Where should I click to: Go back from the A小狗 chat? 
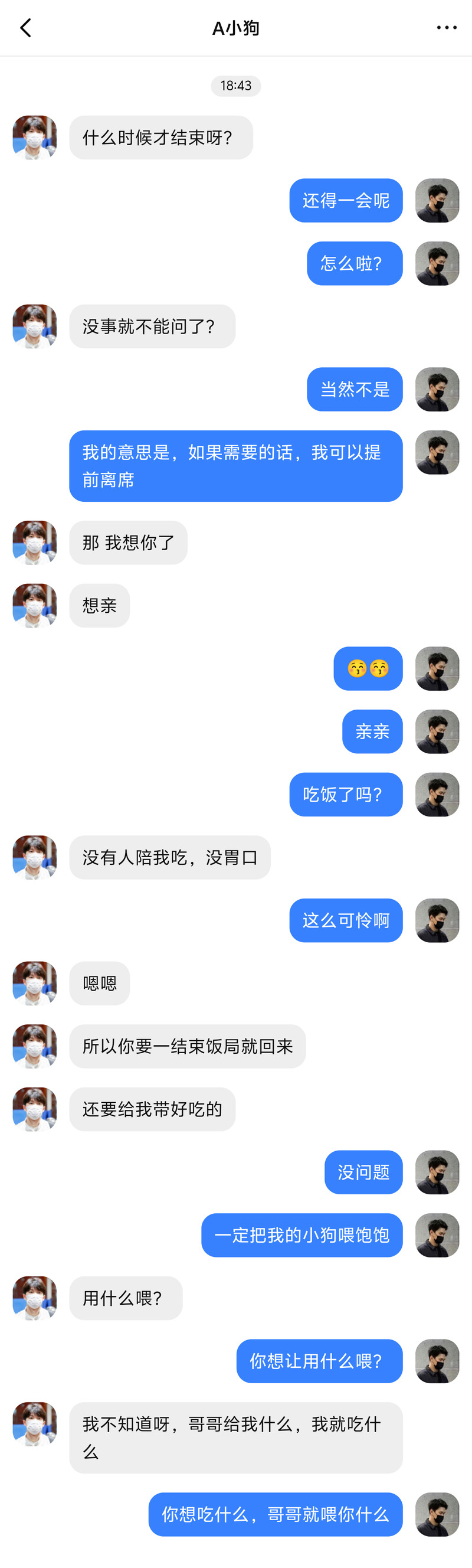pos(25,28)
